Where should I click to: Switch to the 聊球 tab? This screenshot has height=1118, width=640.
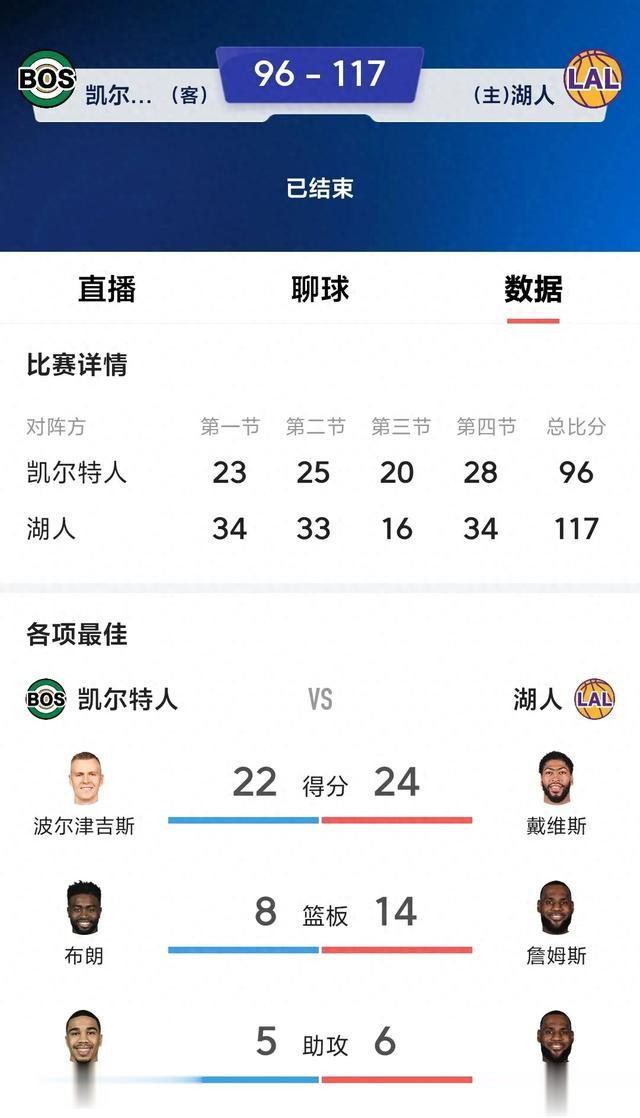coord(320,289)
